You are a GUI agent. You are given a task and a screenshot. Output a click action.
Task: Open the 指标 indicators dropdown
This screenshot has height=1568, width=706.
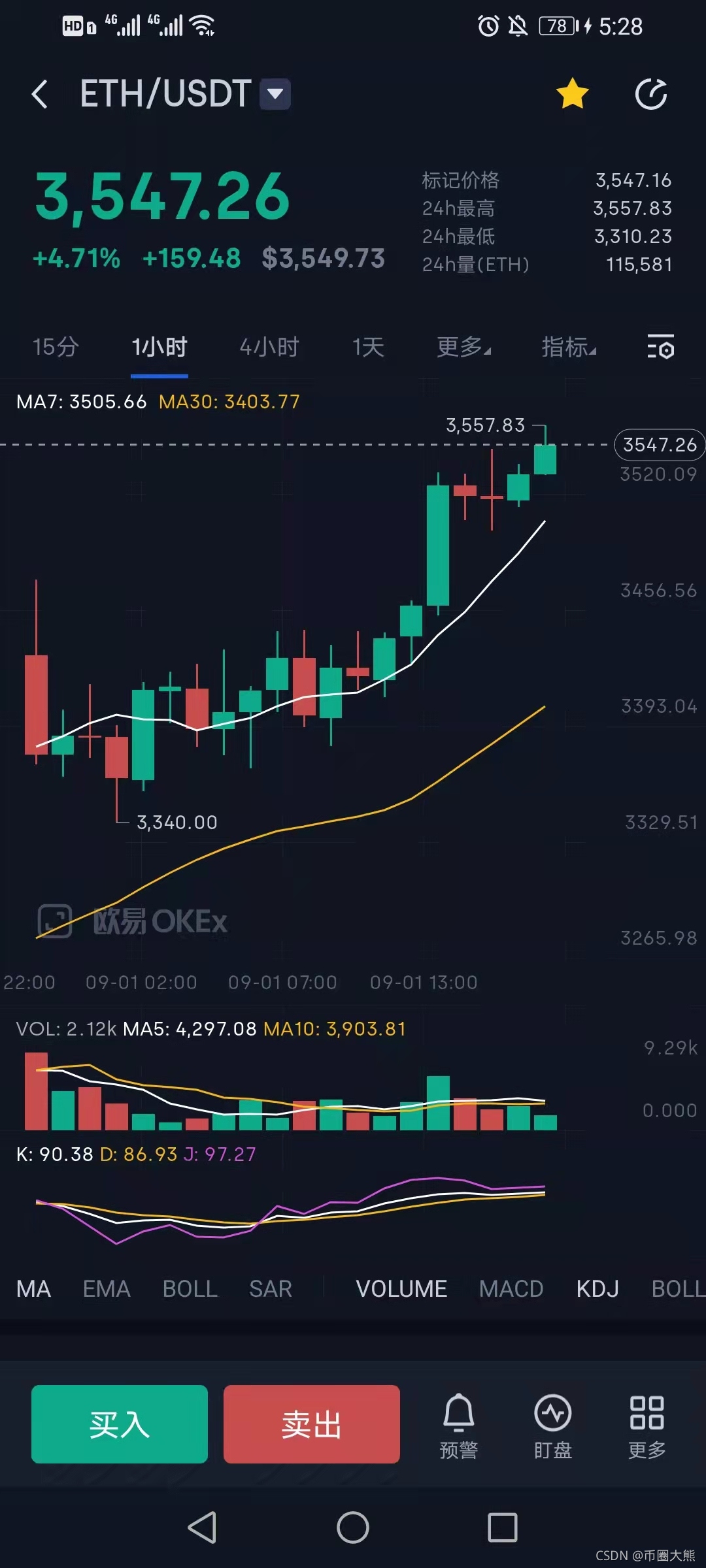pyautogui.click(x=568, y=347)
